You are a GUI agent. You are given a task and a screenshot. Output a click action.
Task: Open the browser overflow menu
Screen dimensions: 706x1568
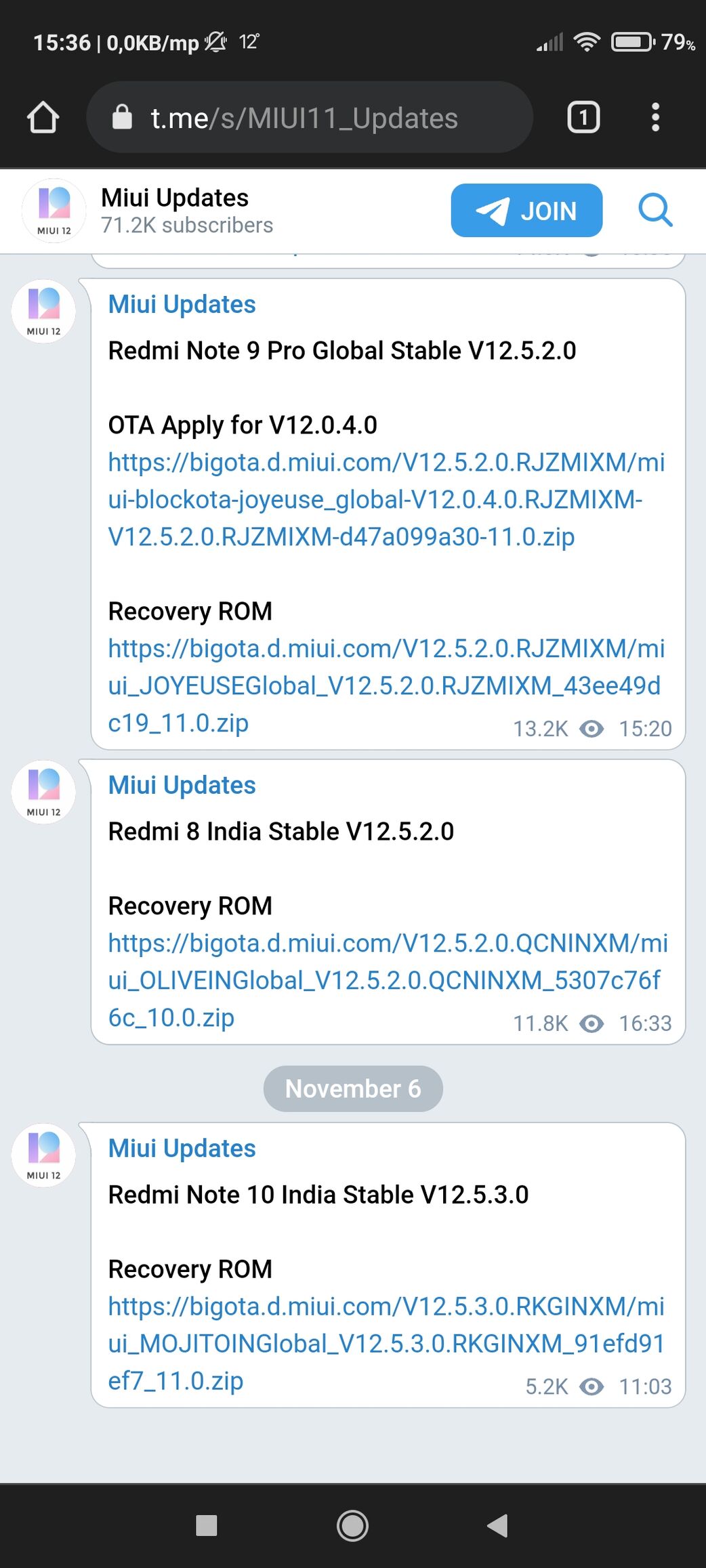coord(655,118)
